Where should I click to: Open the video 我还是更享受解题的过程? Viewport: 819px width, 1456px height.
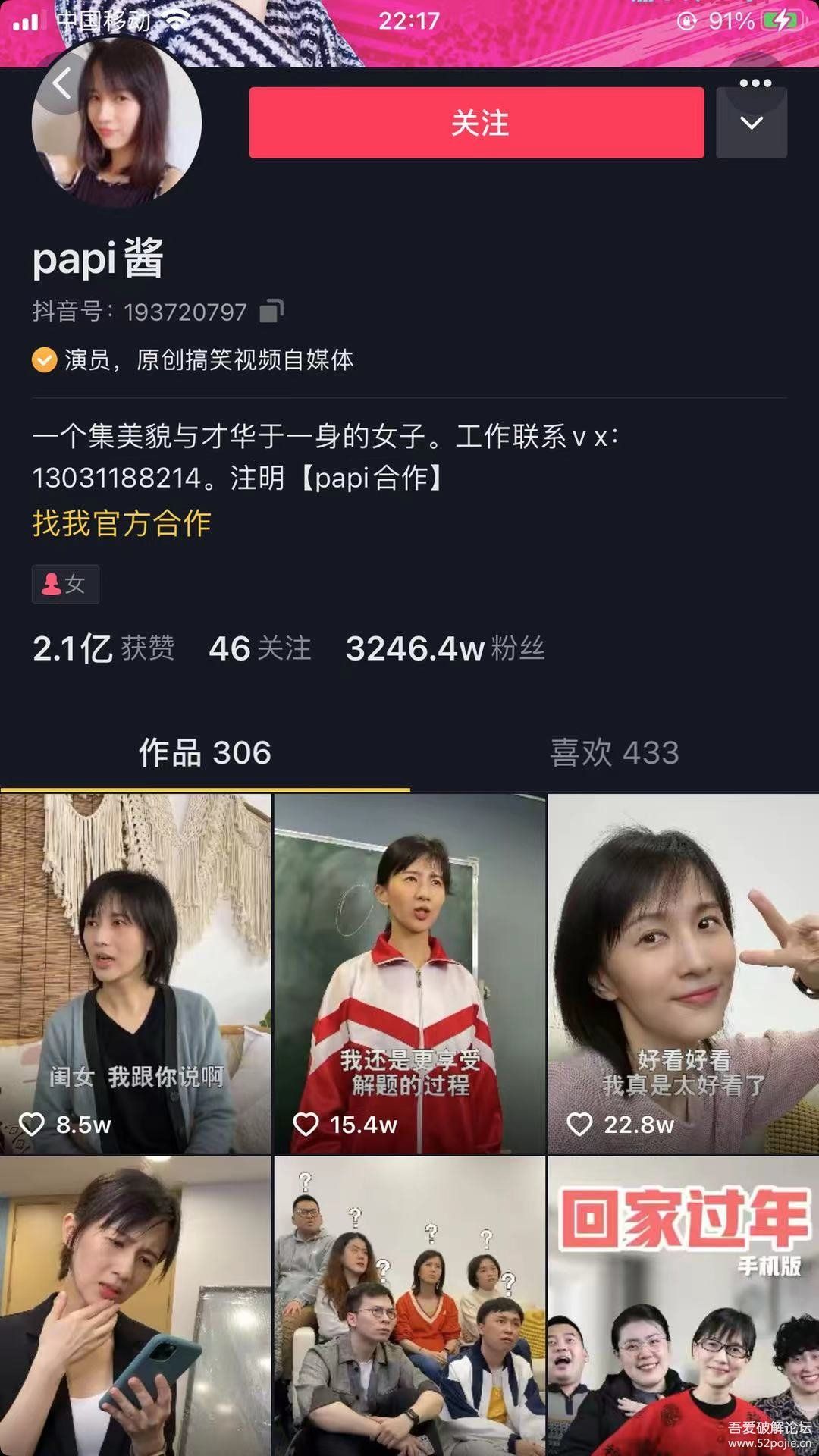point(409,974)
